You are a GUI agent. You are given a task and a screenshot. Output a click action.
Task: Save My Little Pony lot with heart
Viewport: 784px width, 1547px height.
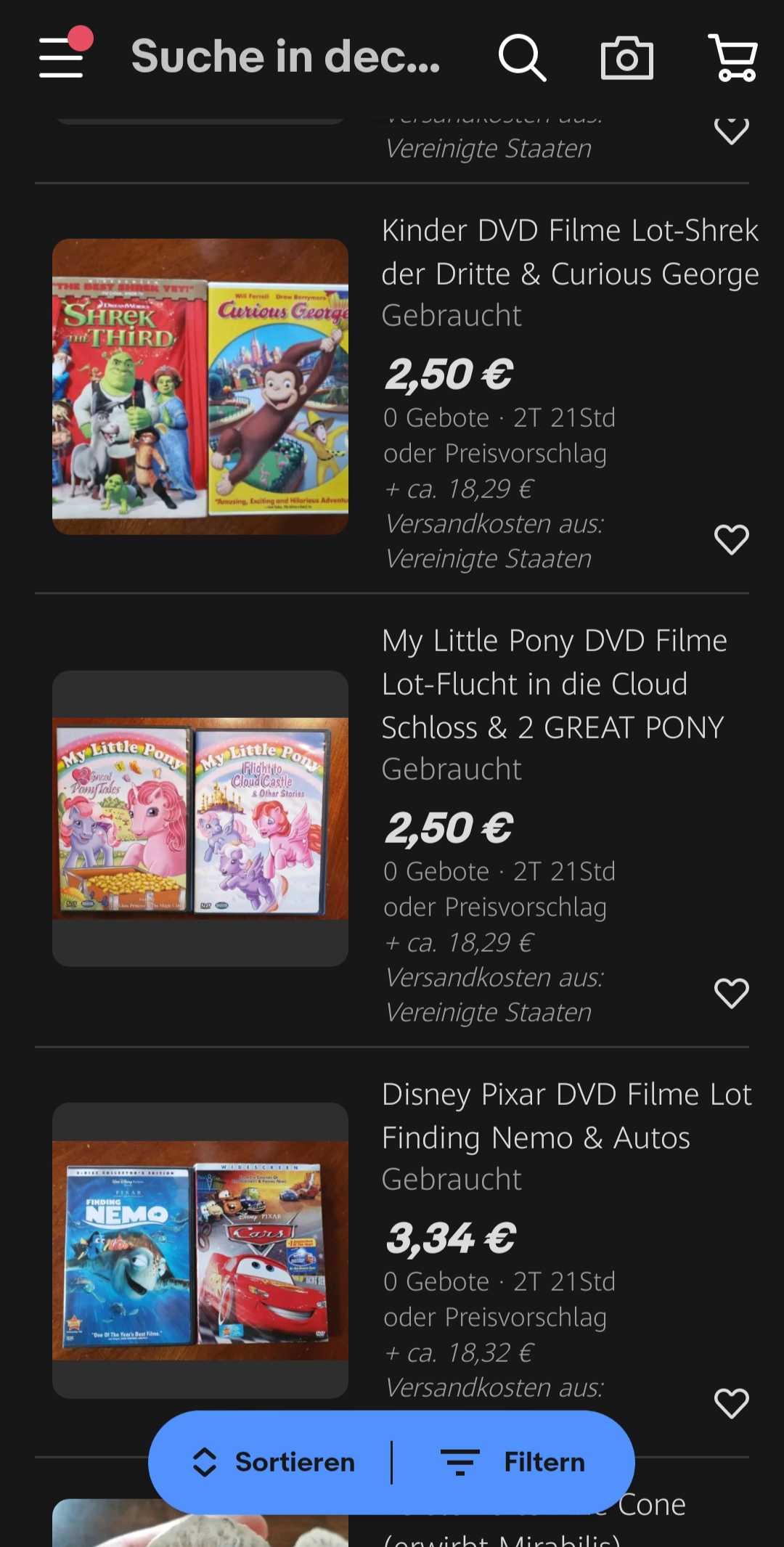click(731, 993)
